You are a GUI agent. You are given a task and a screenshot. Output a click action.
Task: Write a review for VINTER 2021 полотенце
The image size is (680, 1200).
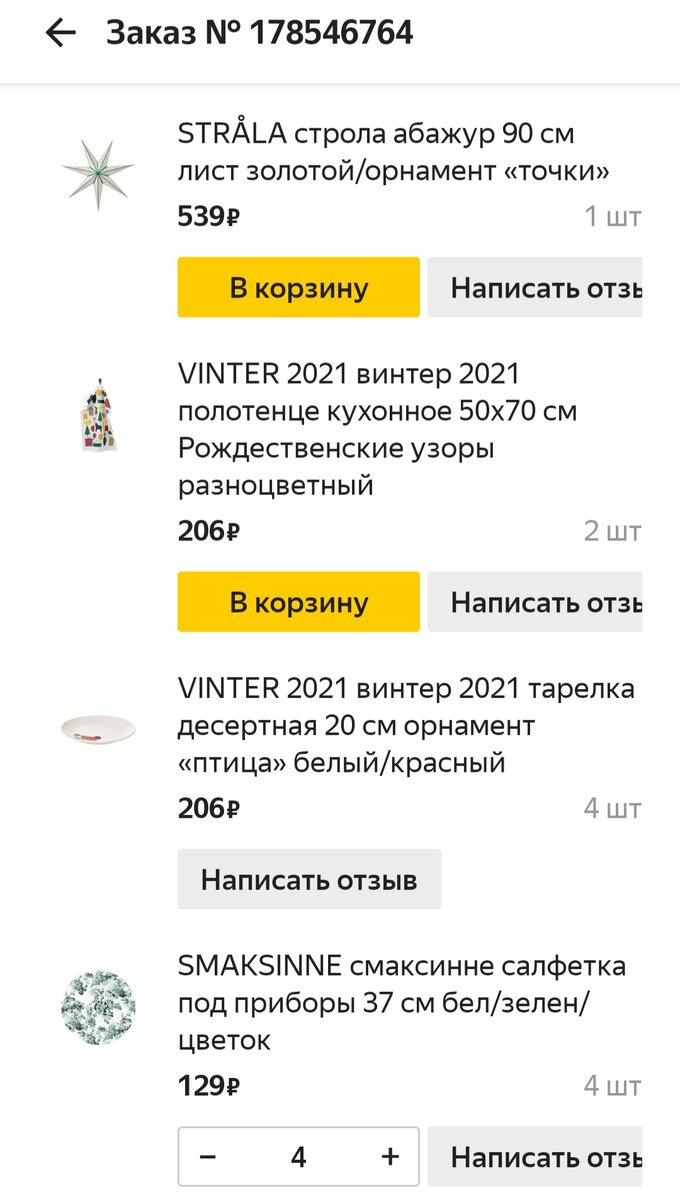tap(535, 602)
